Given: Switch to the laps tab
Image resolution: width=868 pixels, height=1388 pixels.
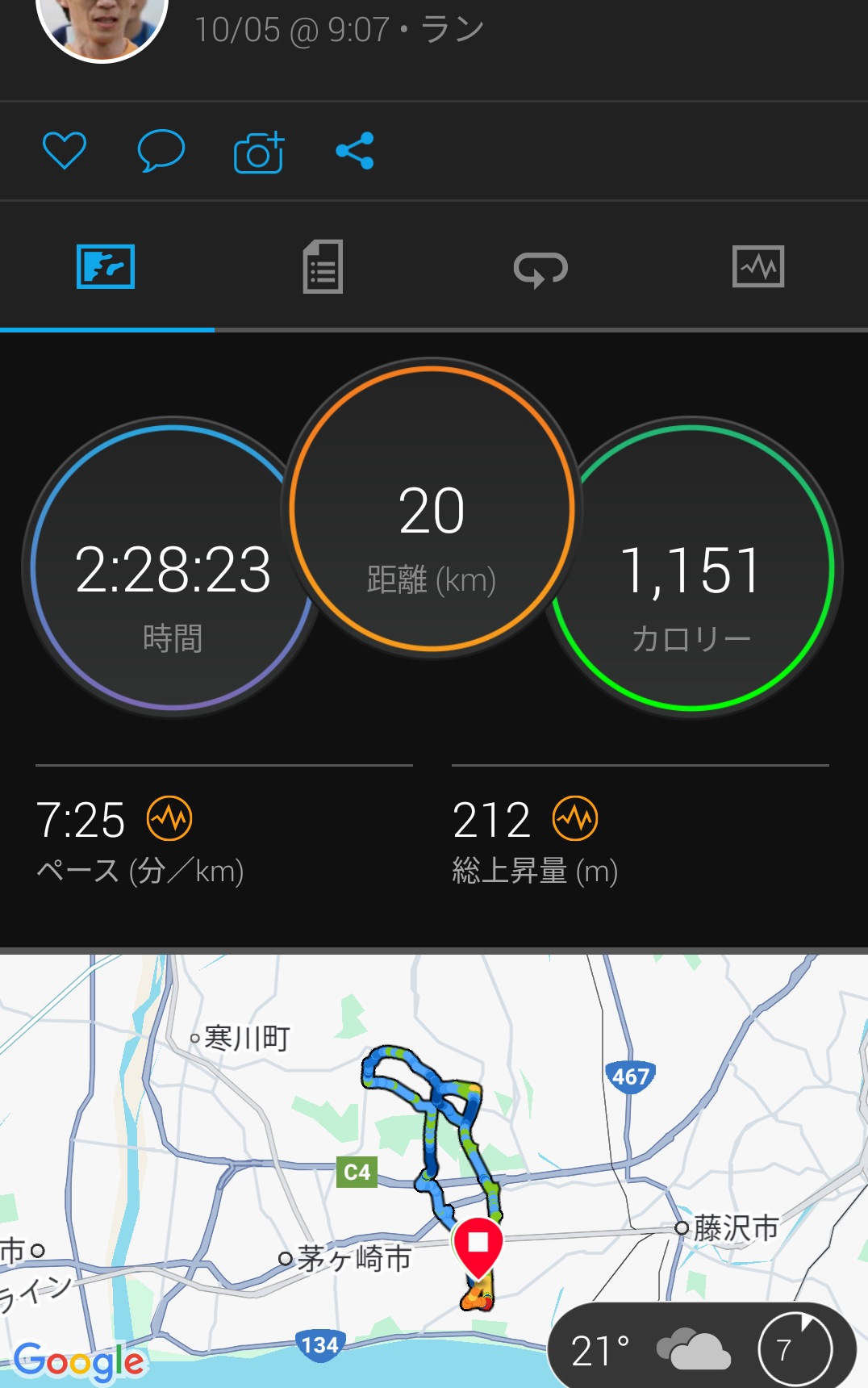Looking at the screenshot, I should (540, 268).
